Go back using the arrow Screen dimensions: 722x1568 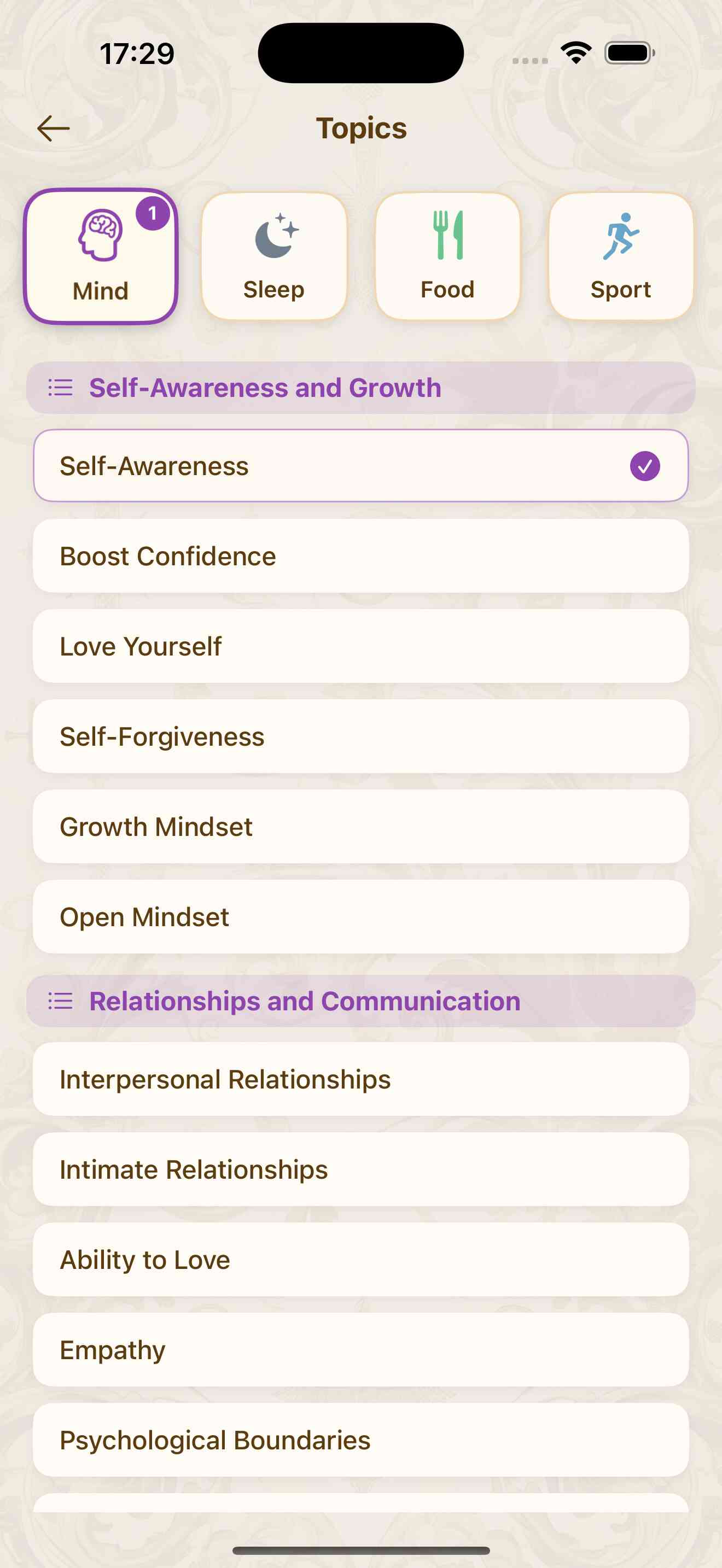(x=54, y=128)
